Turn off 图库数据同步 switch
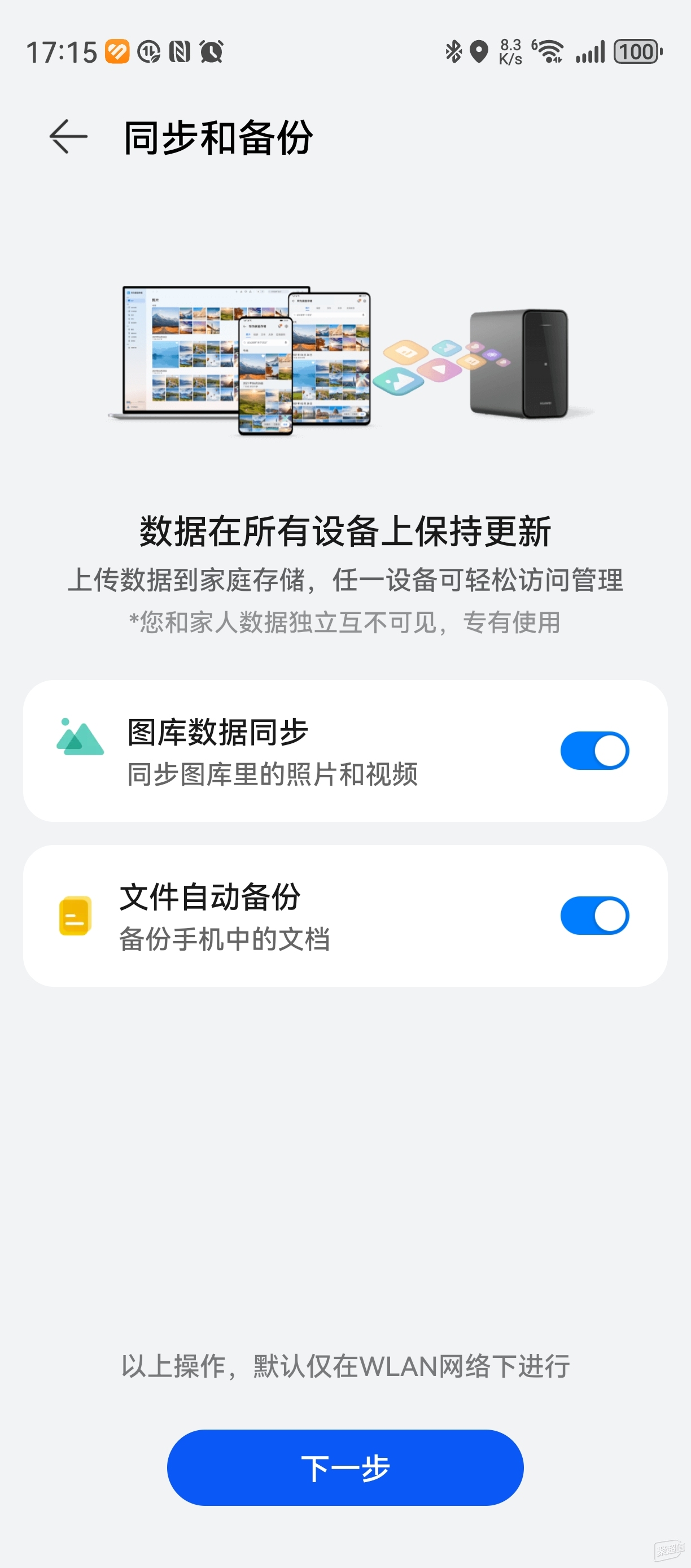Image resolution: width=691 pixels, height=1568 pixels. 594,751
